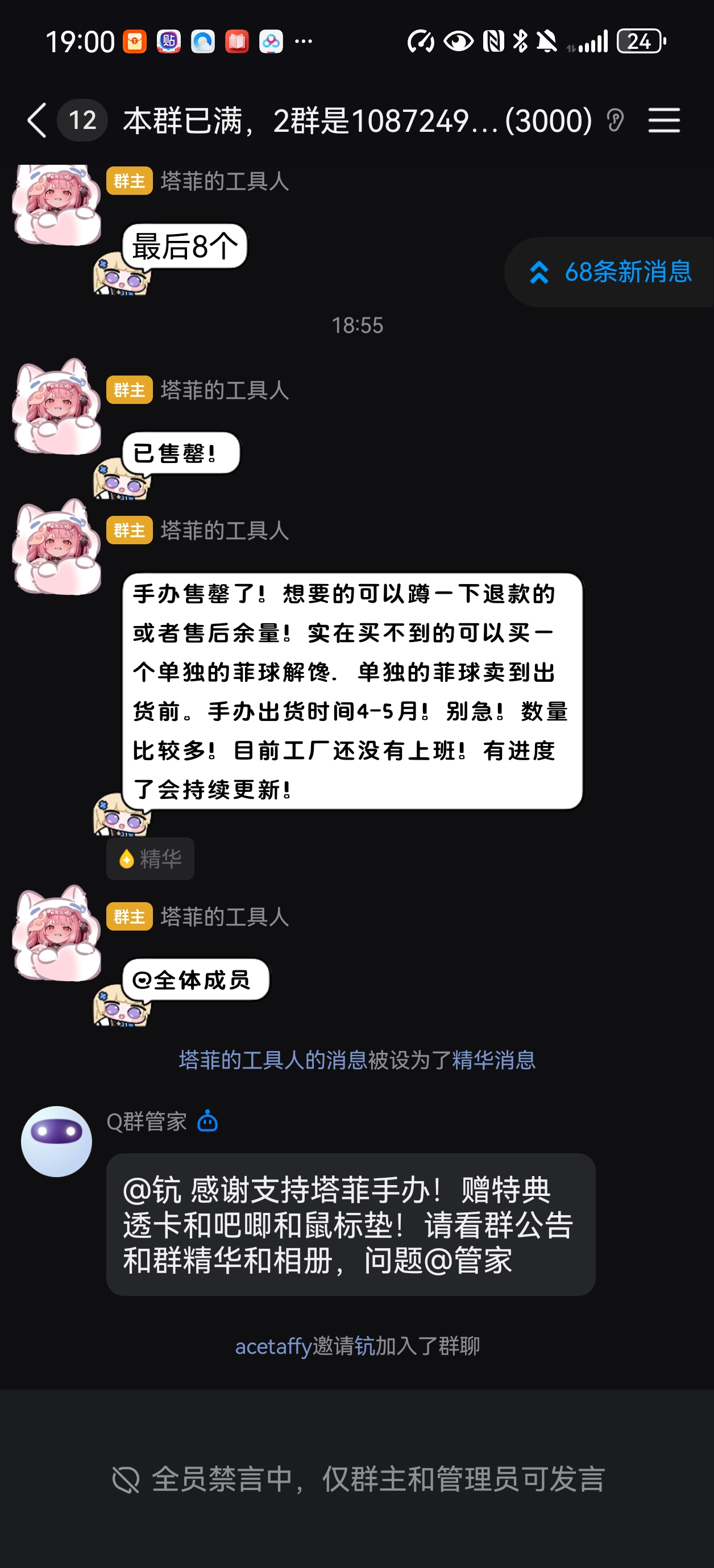Open the 精华 tag under the figure message
This screenshot has height=1568, width=714.
coord(151,858)
